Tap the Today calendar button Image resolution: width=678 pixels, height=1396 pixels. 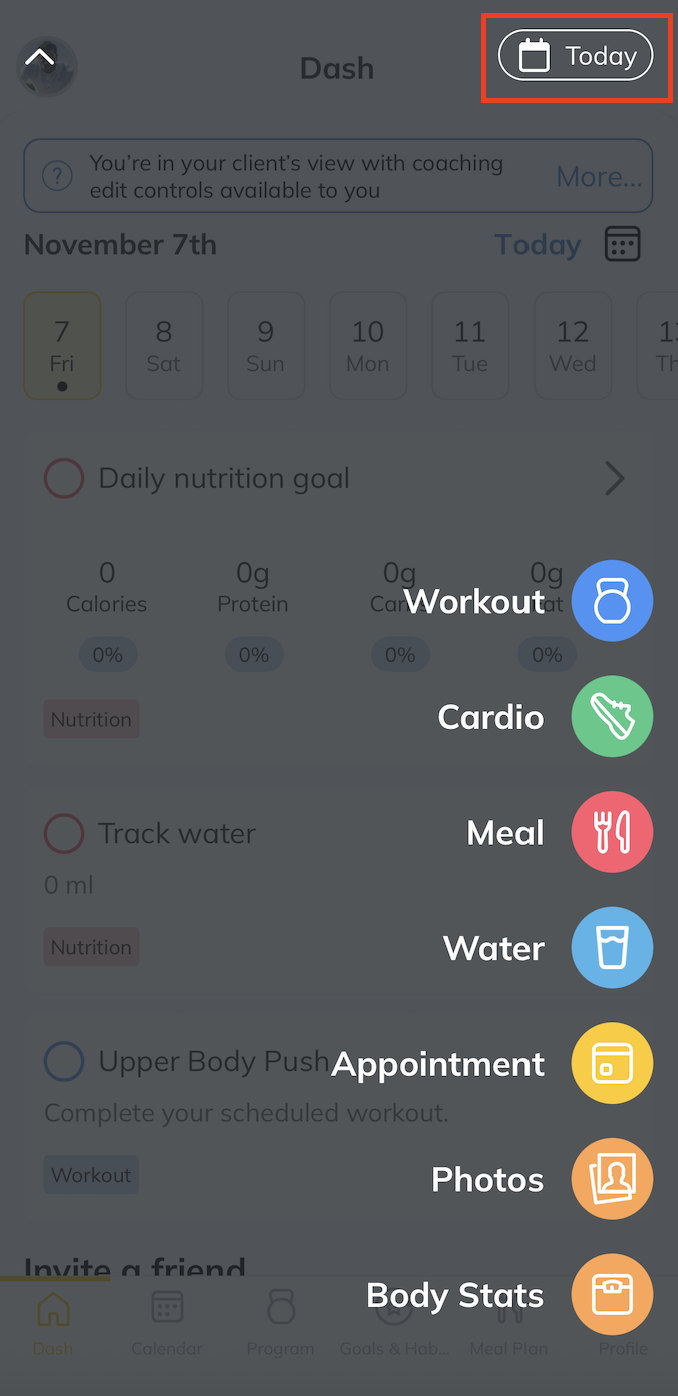point(575,56)
